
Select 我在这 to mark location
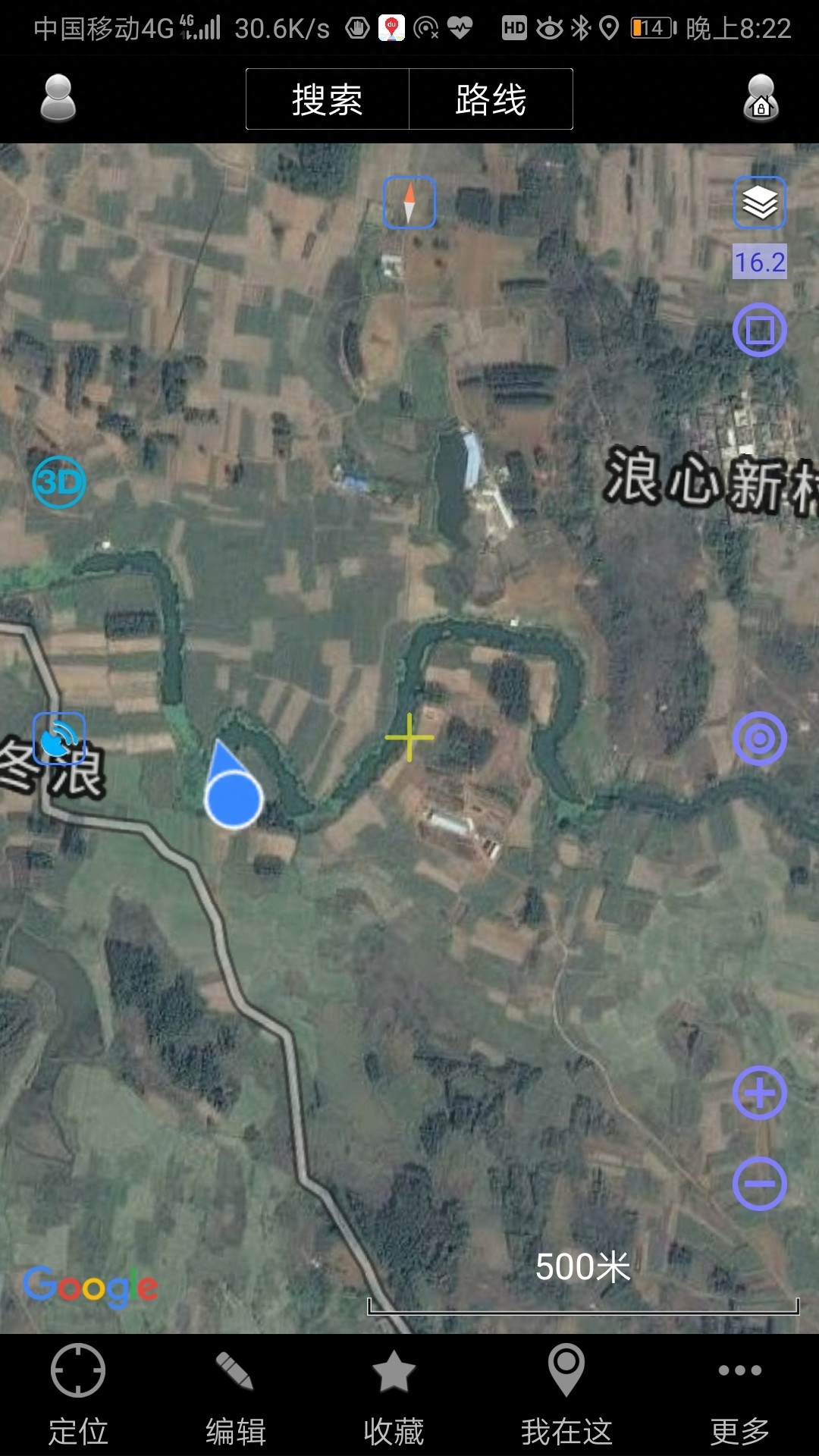(x=566, y=1394)
